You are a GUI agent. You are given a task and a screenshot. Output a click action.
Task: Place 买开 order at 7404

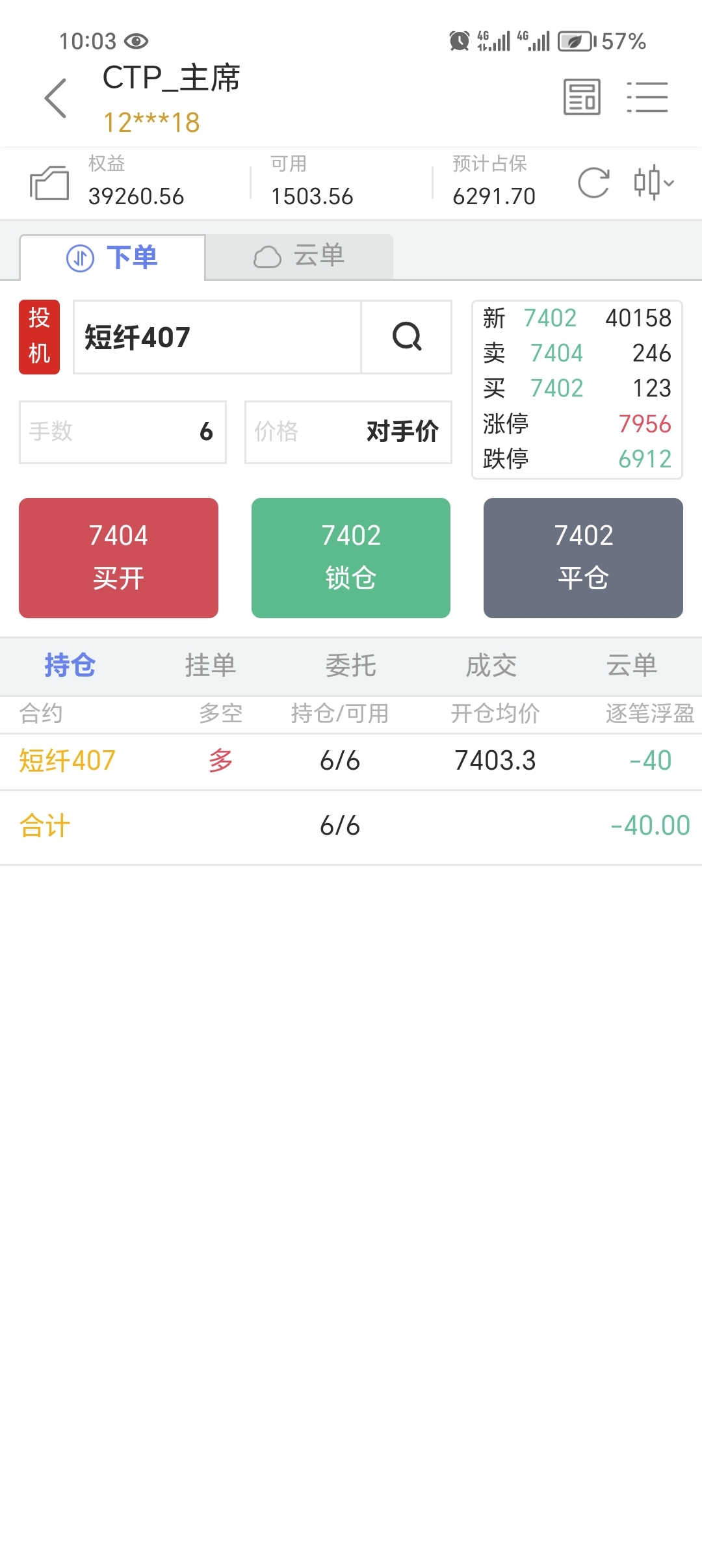pyautogui.click(x=118, y=558)
